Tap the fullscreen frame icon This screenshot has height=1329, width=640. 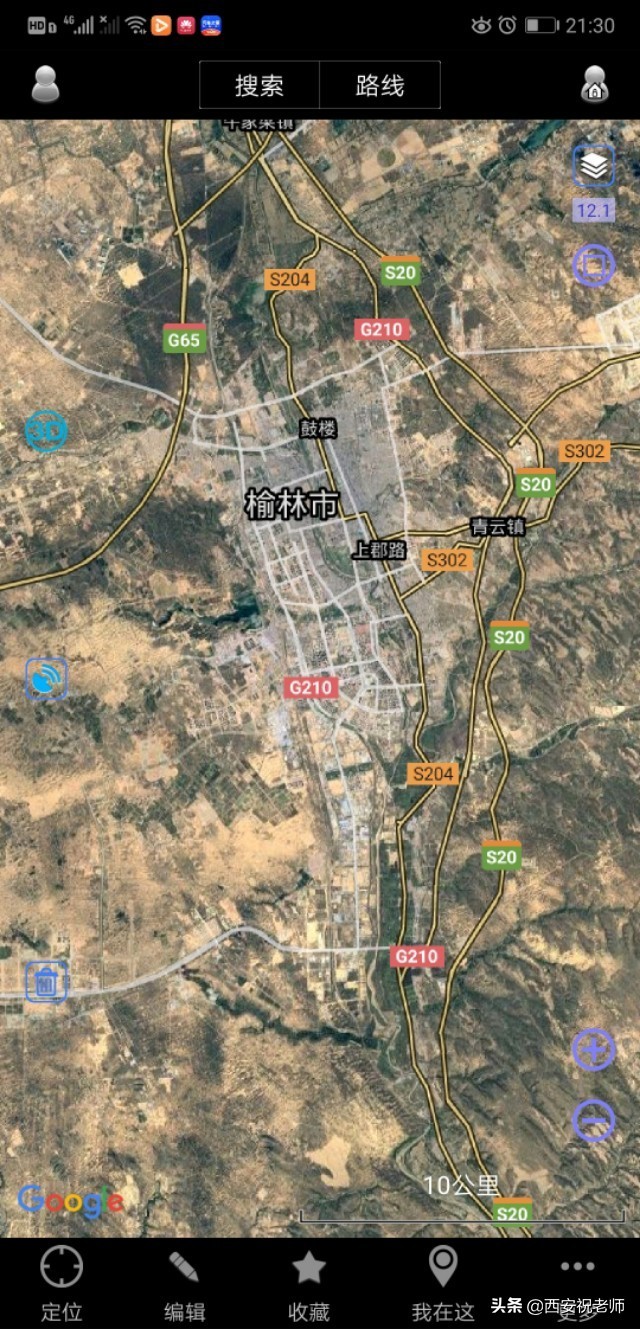[x=593, y=265]
